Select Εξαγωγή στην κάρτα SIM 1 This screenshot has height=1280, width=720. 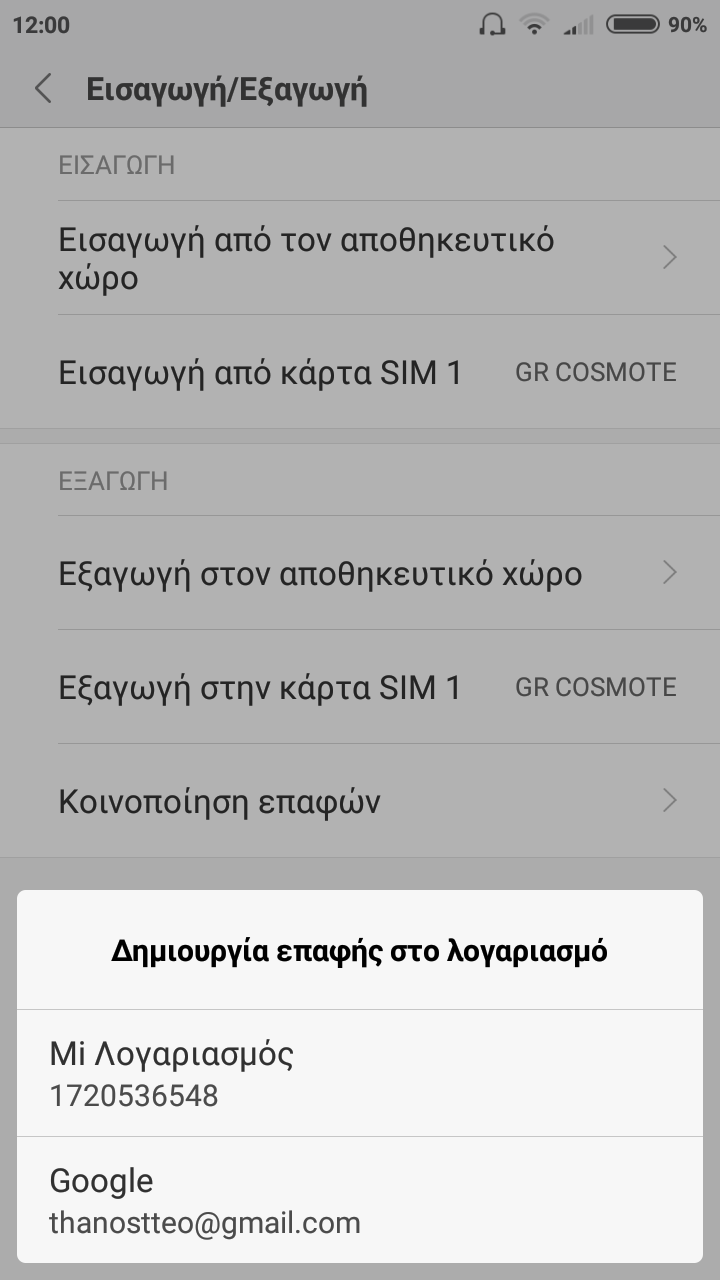tap(360, 687)
